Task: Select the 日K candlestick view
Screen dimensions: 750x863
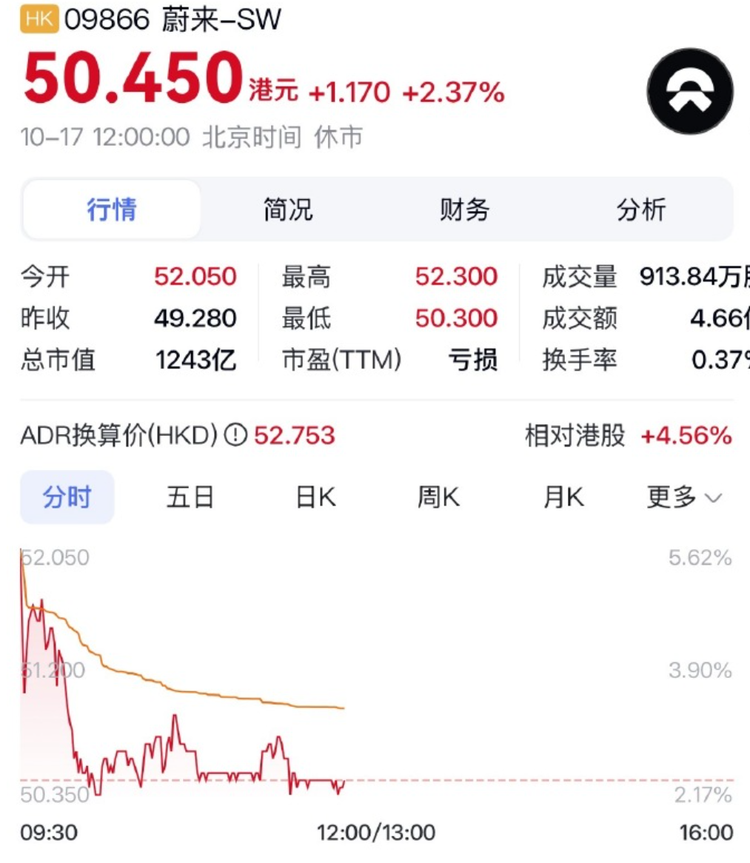Action: click(313, 497)
